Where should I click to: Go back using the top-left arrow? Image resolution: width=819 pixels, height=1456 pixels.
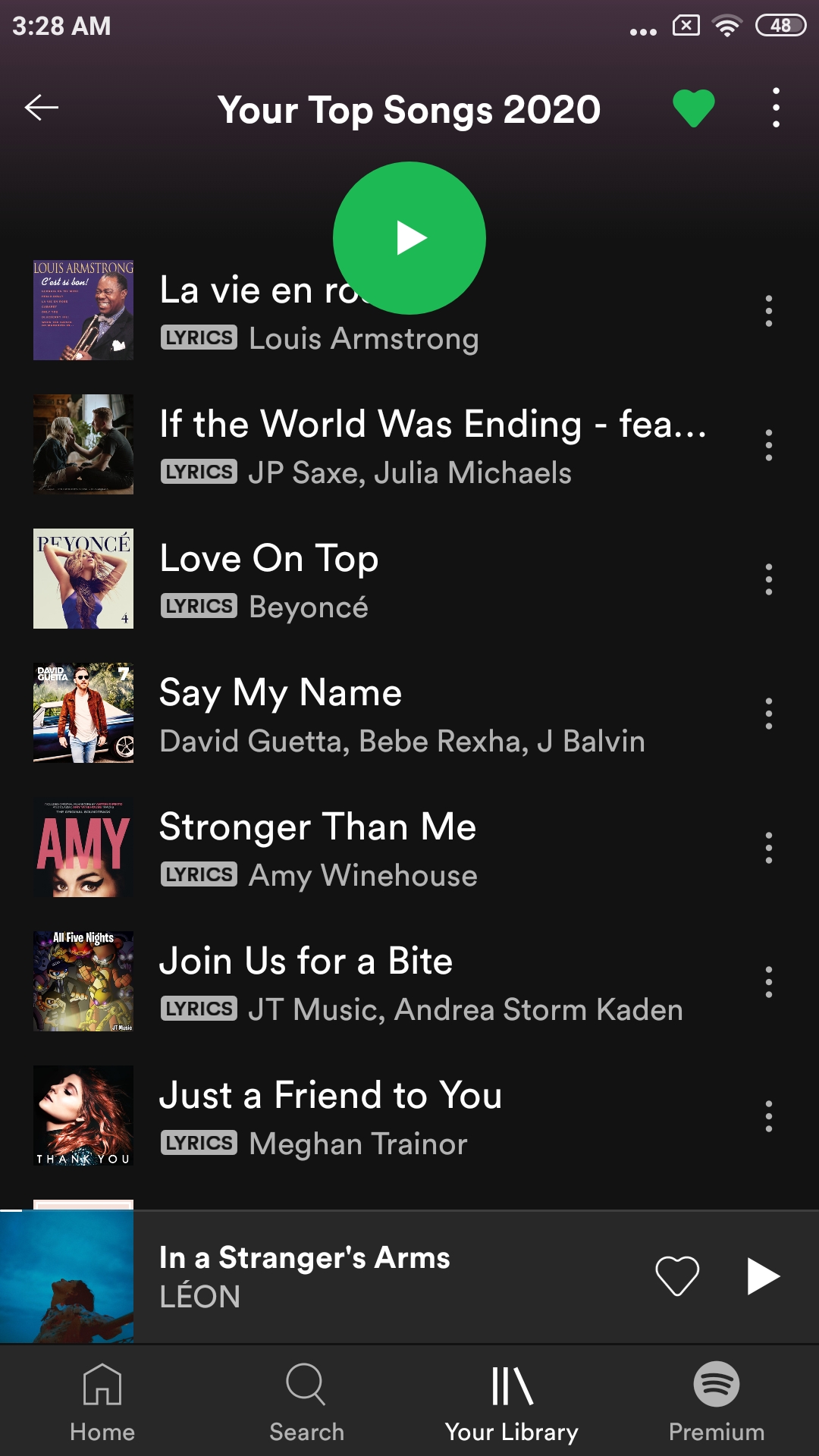pos(42,108)
